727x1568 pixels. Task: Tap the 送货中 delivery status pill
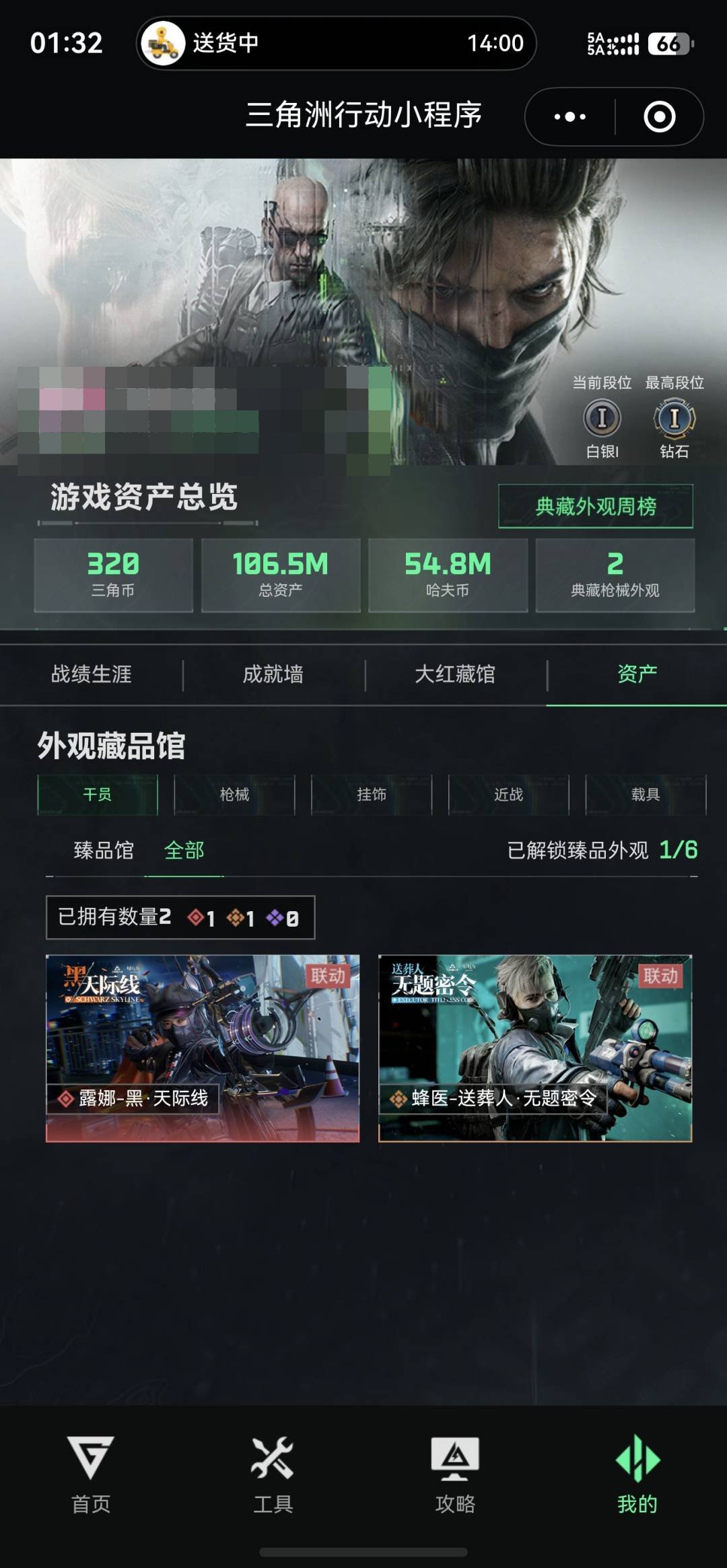click(336, 43)
